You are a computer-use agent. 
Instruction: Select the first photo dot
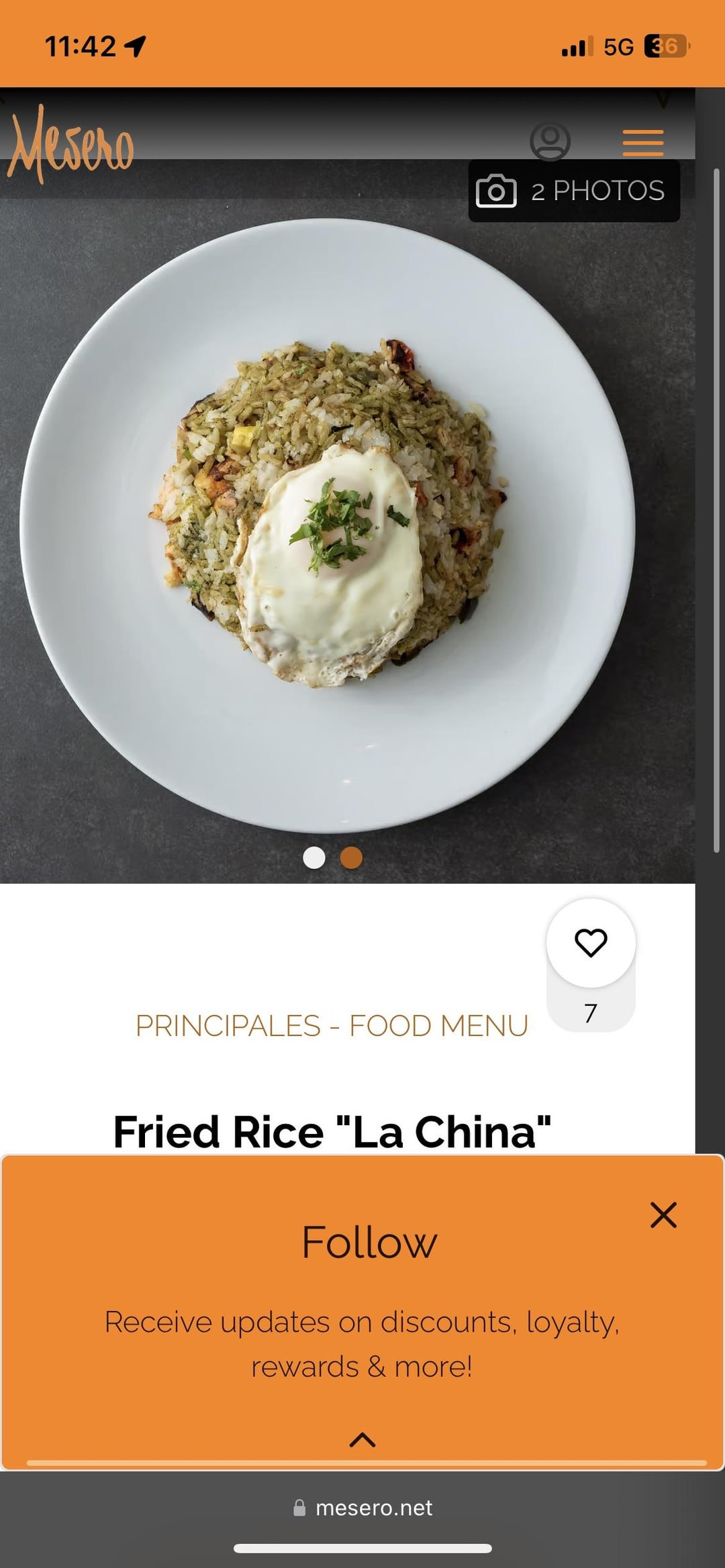[x=314, y=857]
